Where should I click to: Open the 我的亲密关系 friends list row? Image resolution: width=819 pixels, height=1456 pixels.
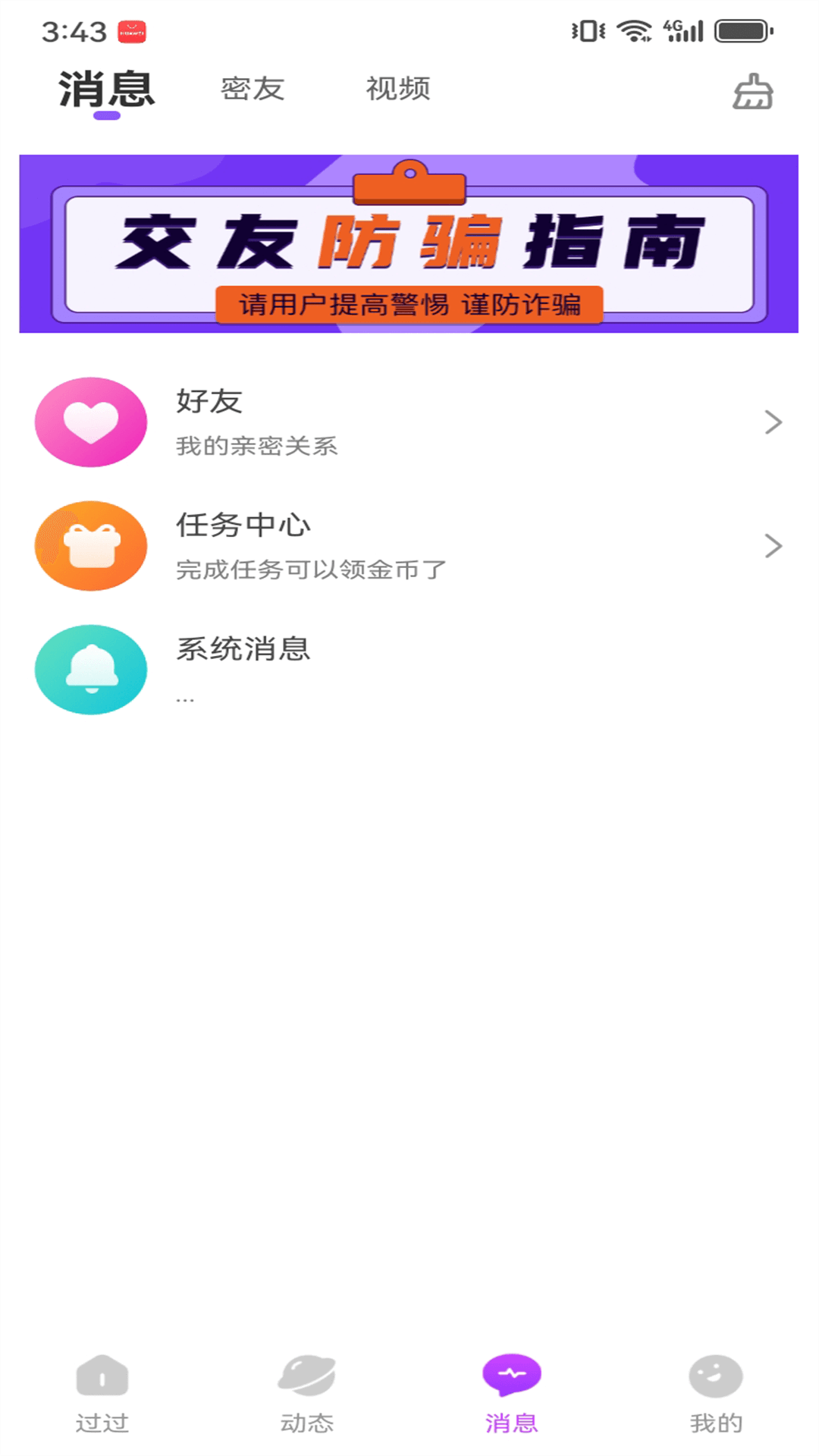(x=258, y=447)
